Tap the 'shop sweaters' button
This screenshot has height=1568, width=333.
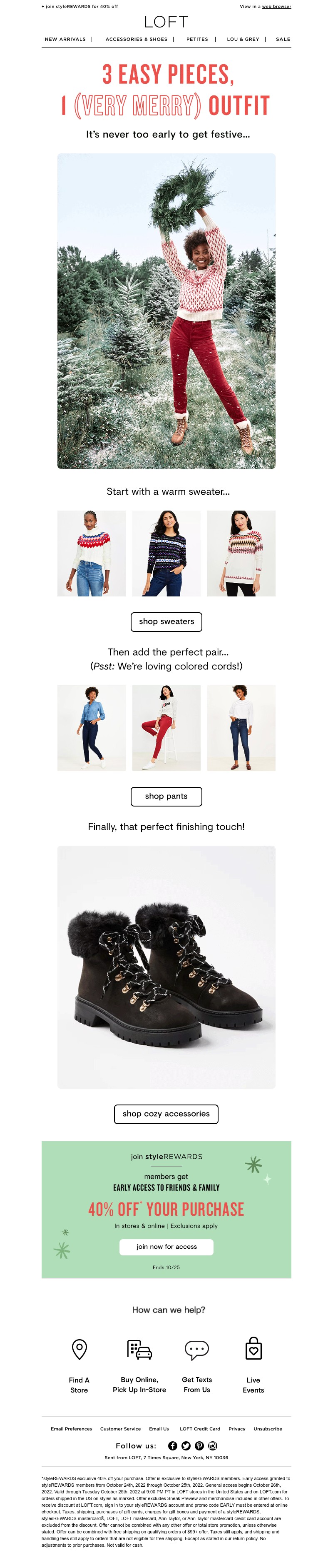pos(166,621)
